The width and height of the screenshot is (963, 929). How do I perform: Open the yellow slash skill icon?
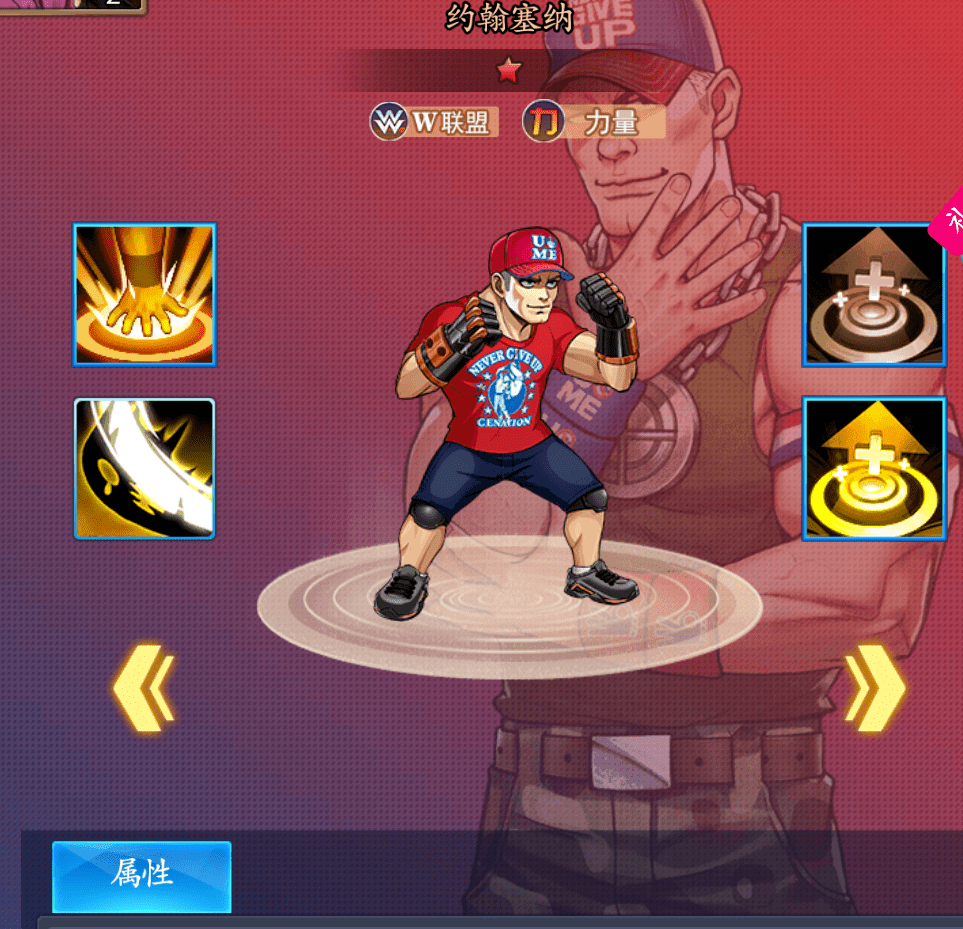[144, 469]
